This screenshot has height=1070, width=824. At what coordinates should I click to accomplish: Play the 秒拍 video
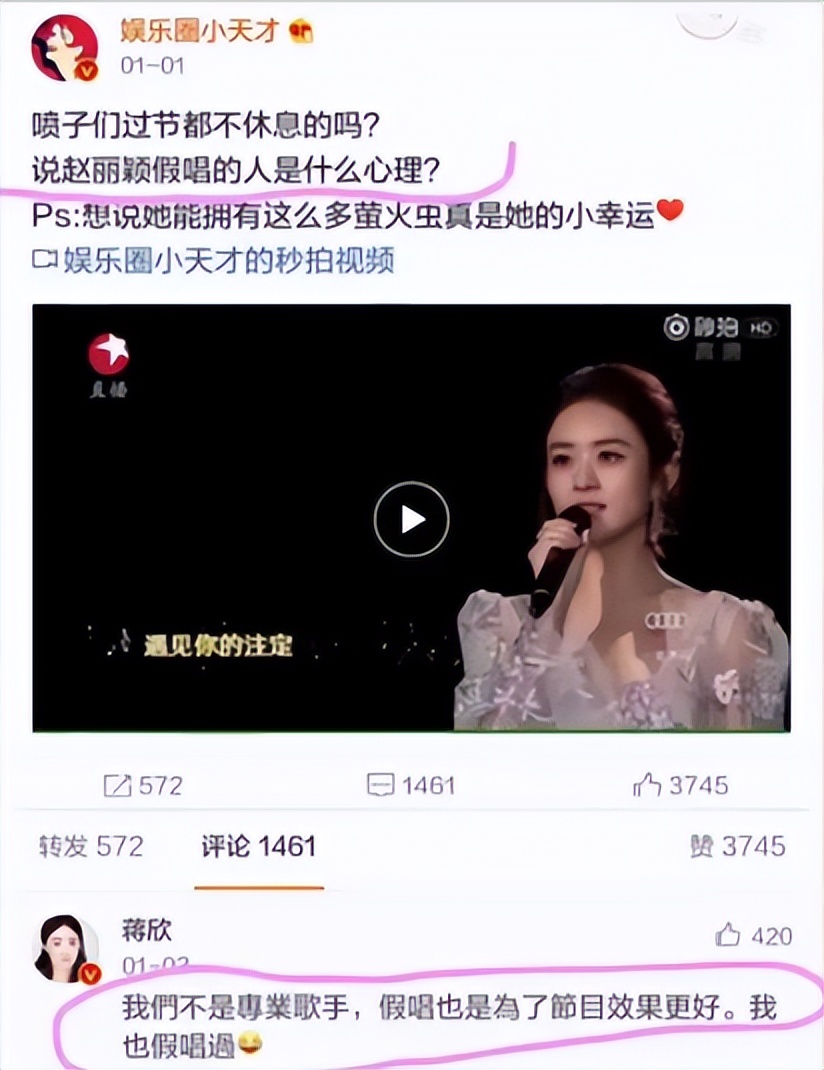tap(411, 519)
